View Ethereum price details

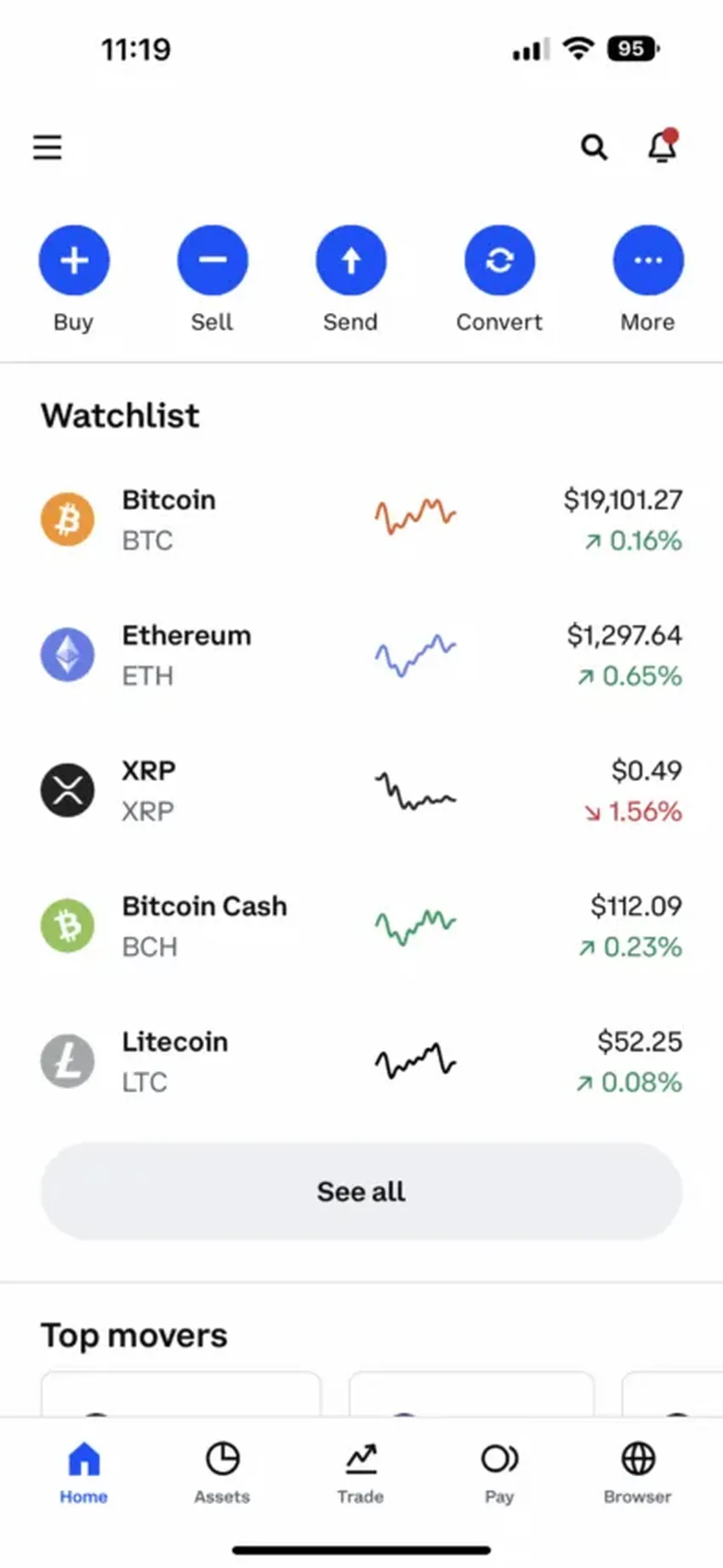coord(361,655)
